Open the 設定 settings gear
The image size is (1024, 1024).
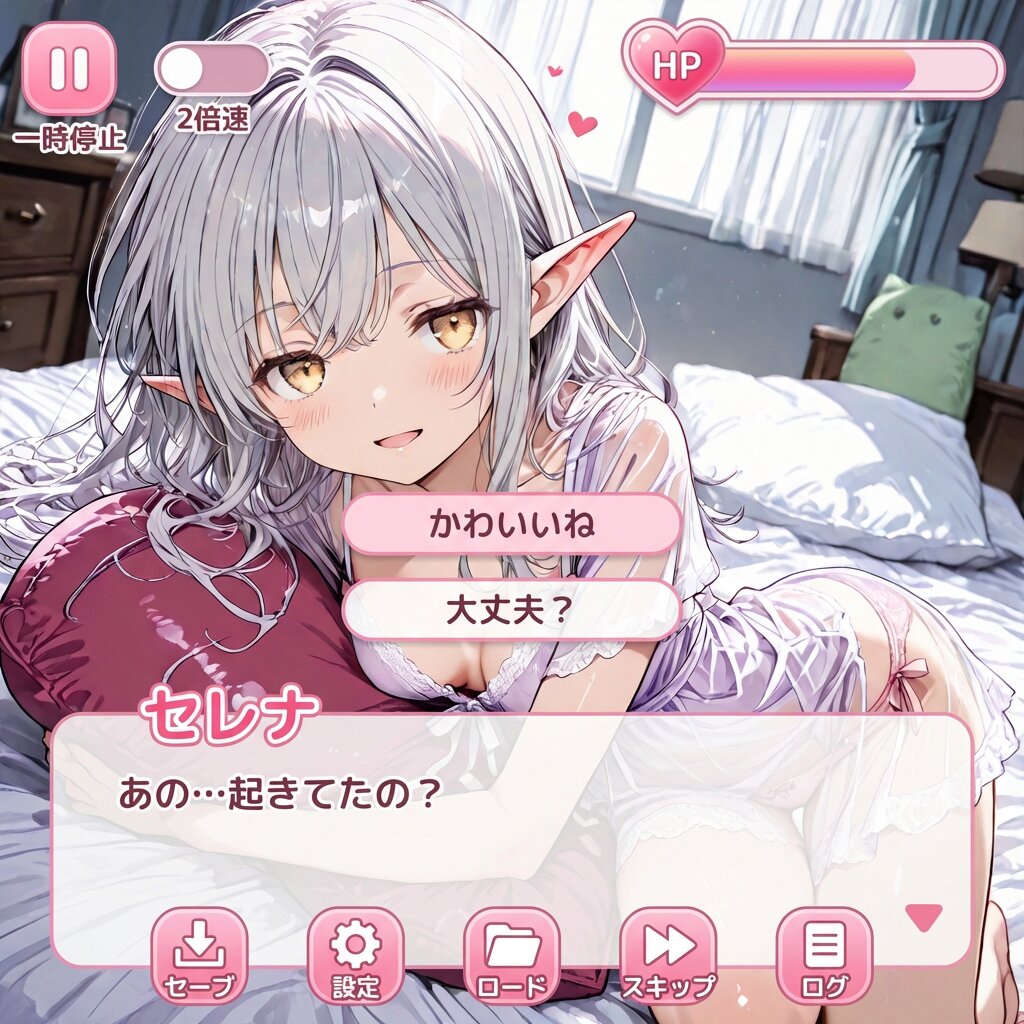pos(355,955)
